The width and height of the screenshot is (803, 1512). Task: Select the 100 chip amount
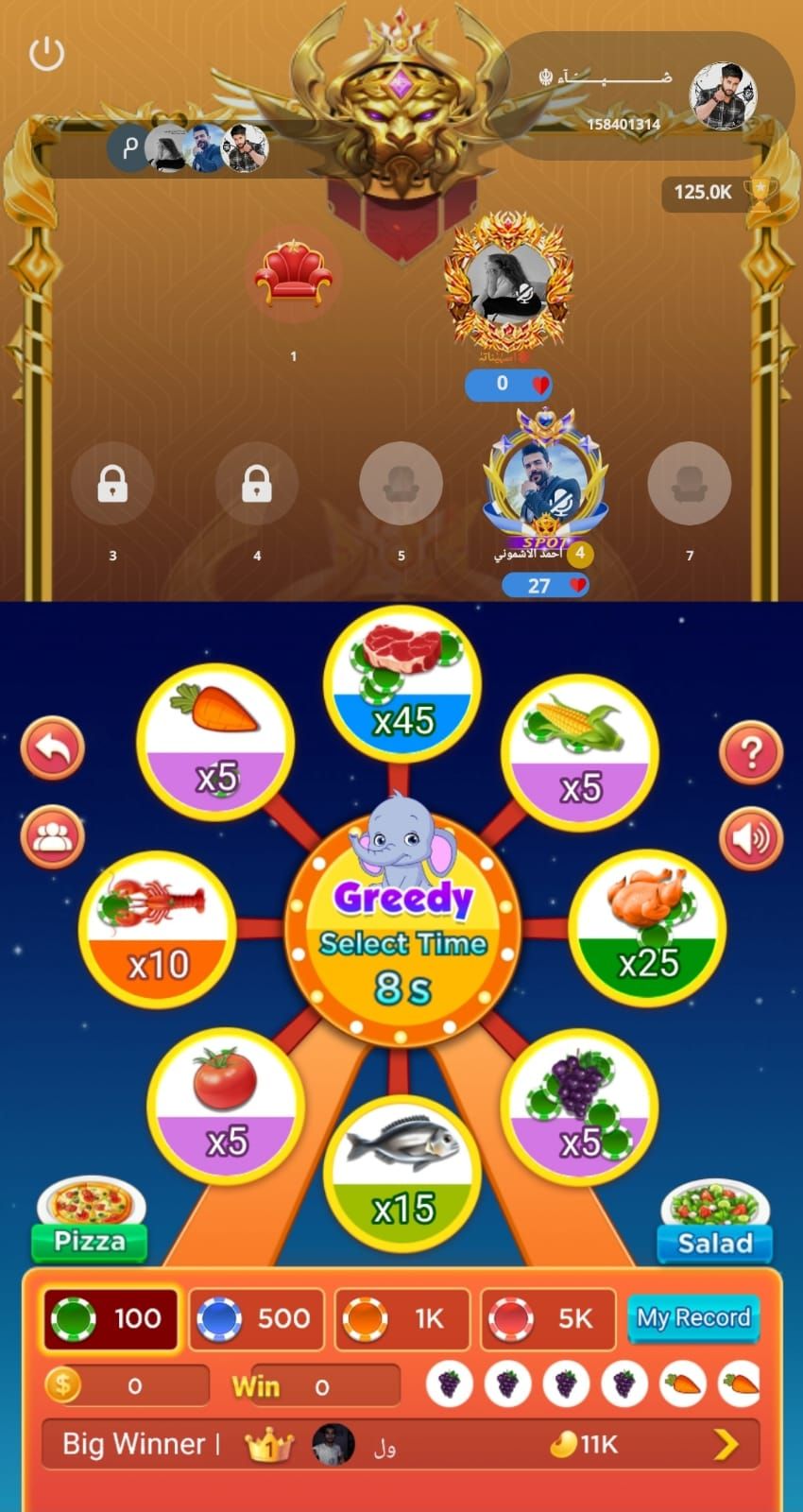click(x=111, y=1318)
